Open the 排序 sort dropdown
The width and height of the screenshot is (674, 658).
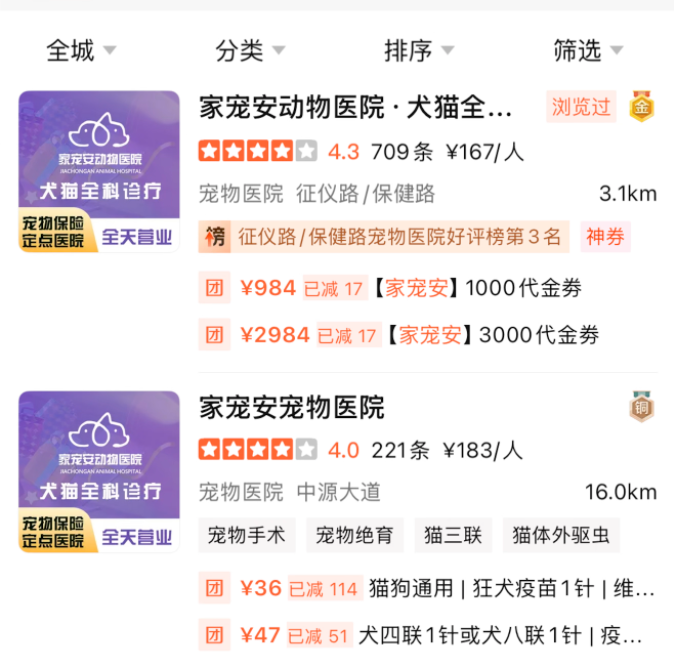point(418,50)
